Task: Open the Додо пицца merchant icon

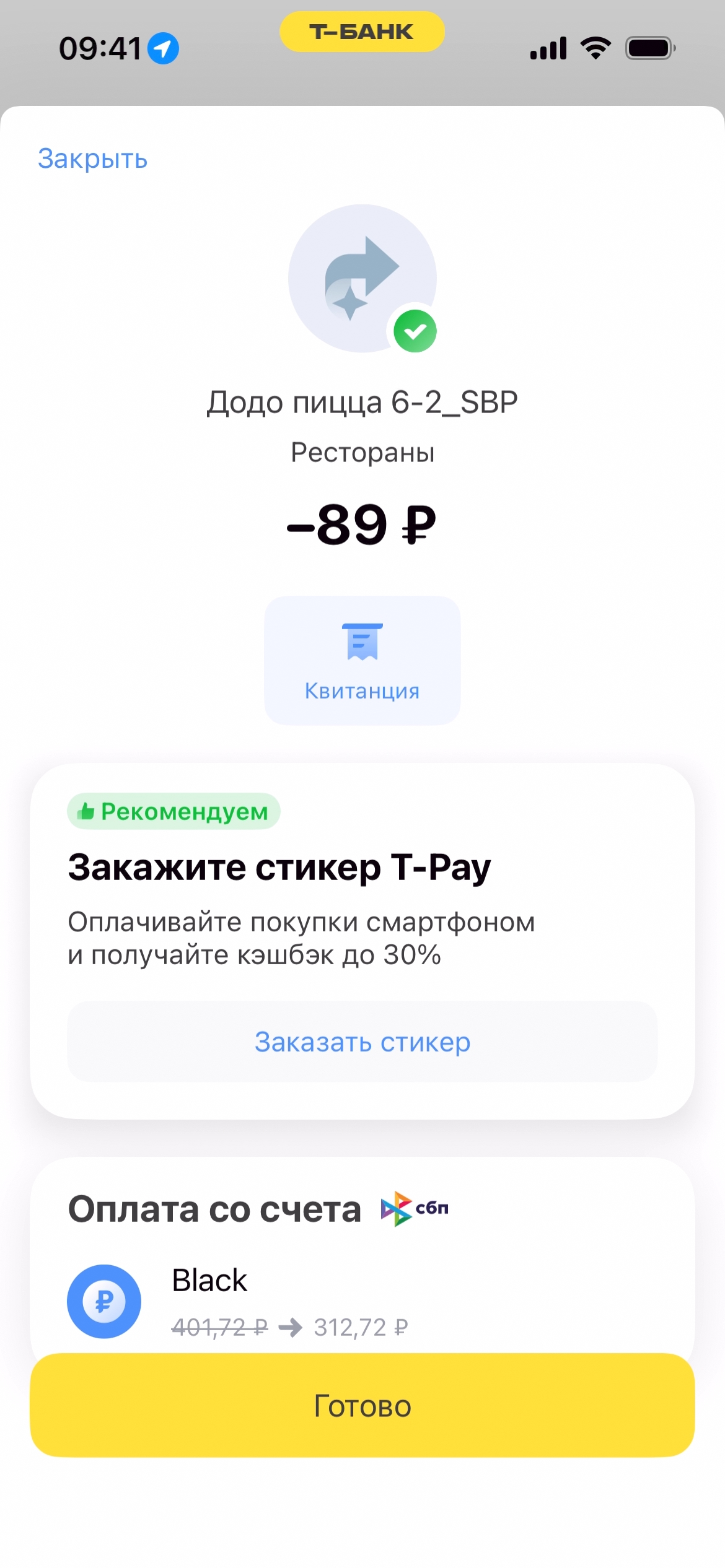Action: tap(362, 279)
